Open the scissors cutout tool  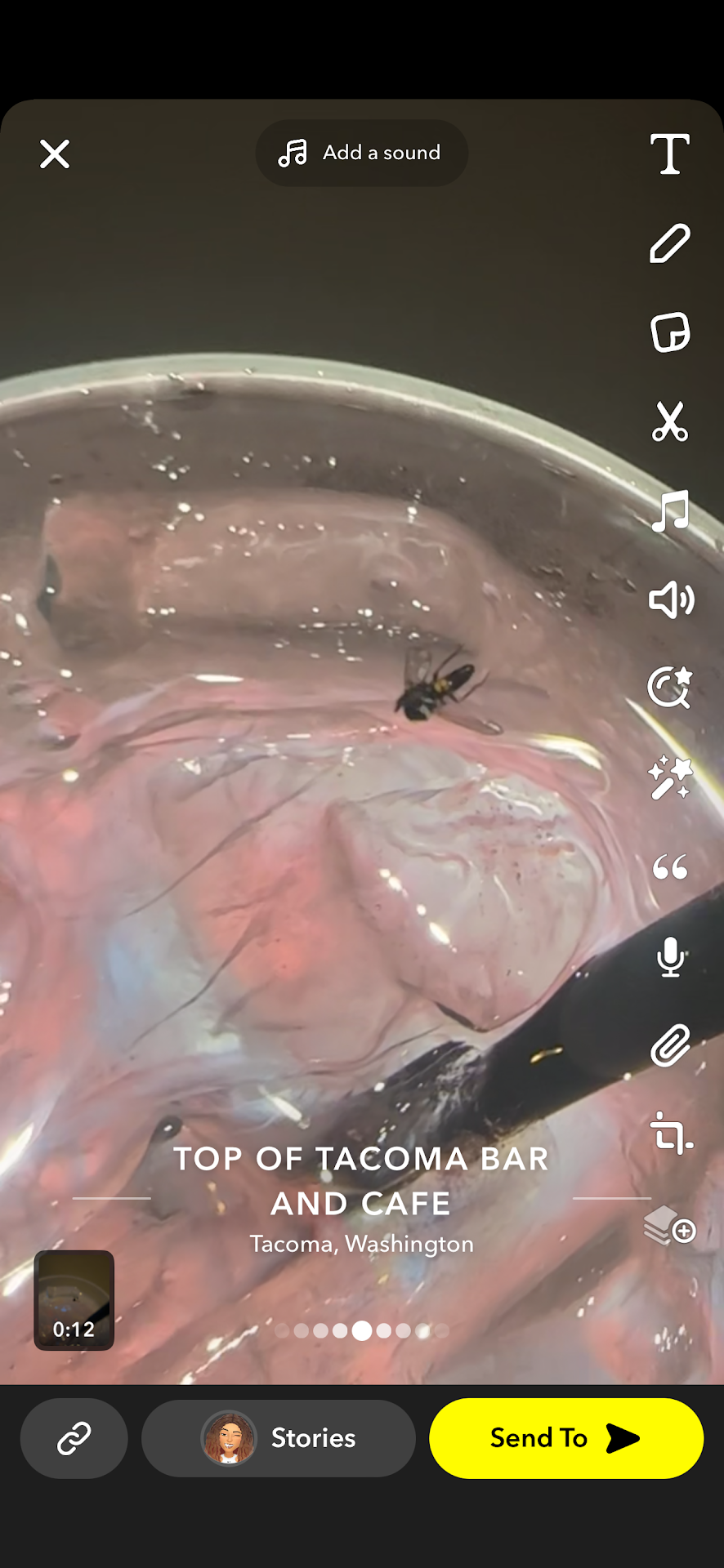(670, 421)
